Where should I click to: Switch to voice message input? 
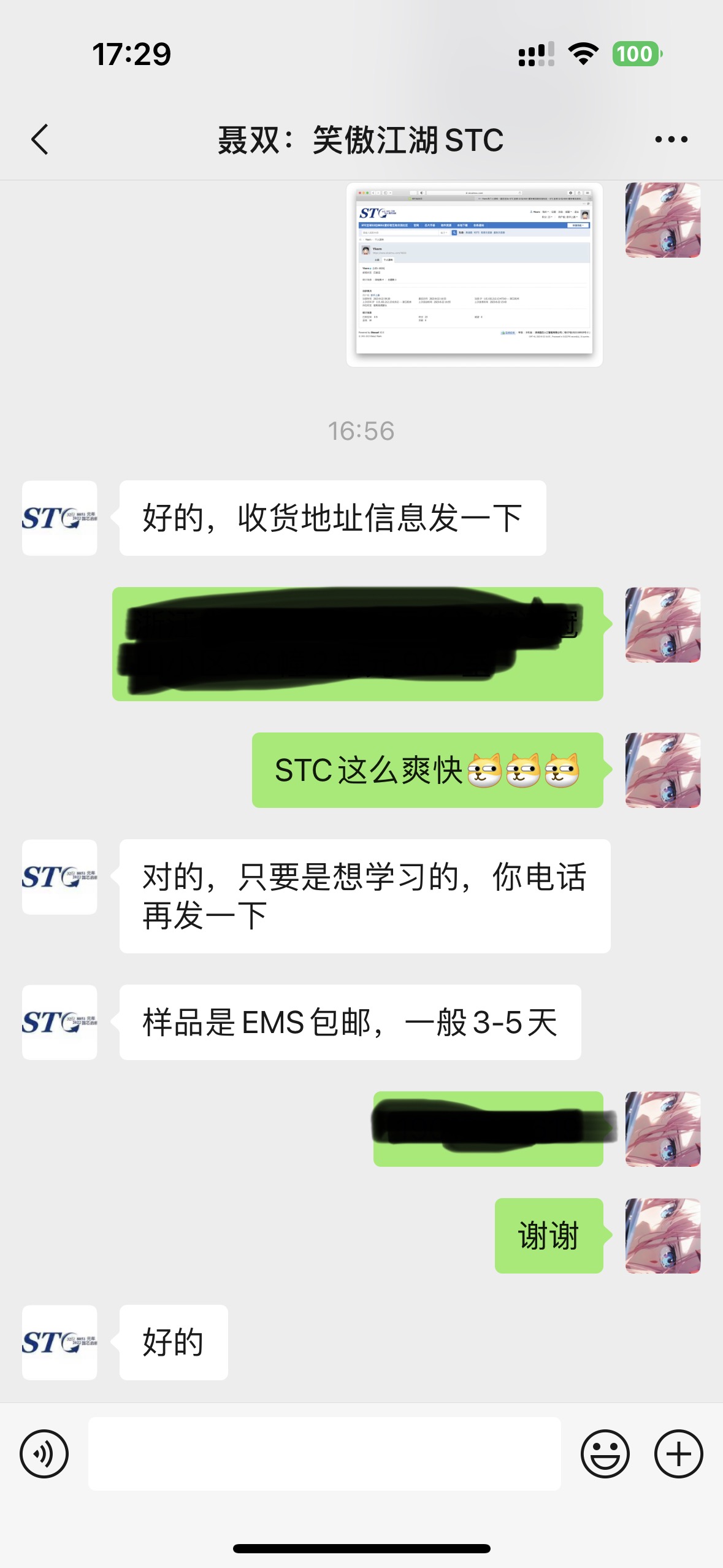44,1453
